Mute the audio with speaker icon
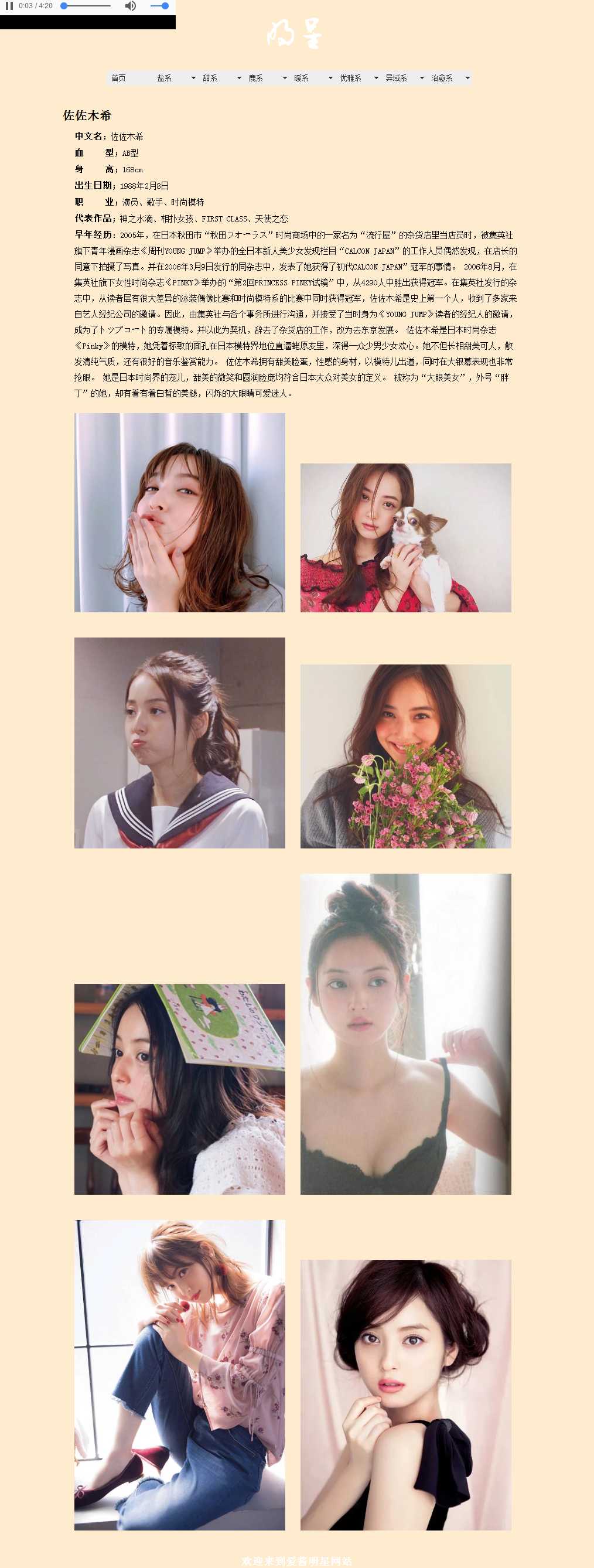The image size is (594, 1568). coord(130,6)
